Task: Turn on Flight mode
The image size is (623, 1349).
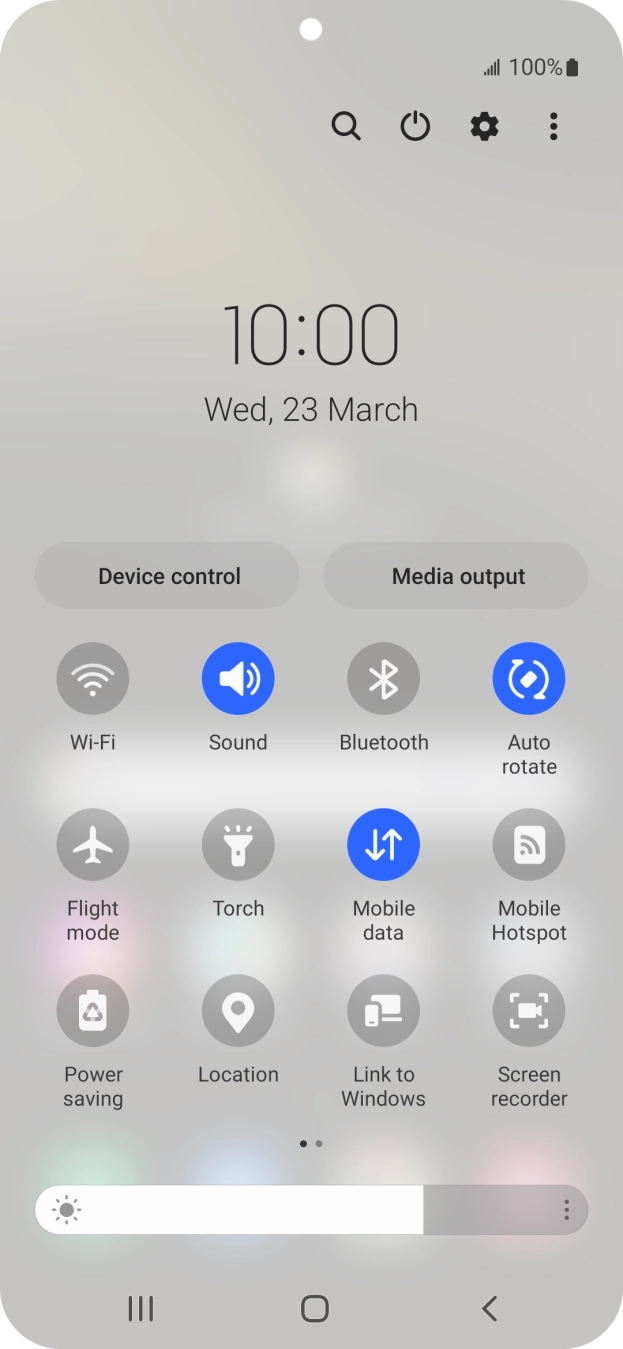Action: [93, 845]
